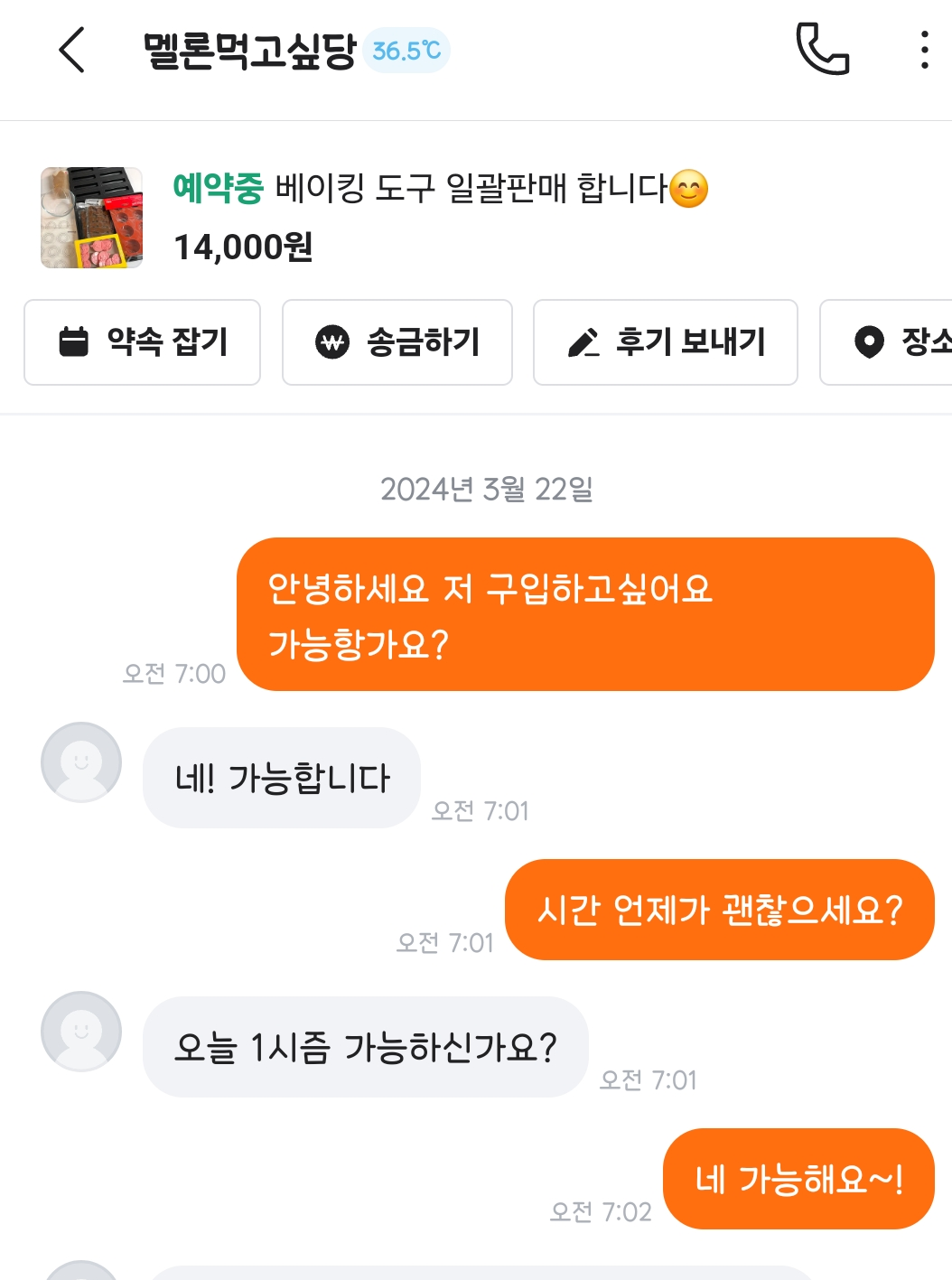Tap the location pin button
The height and width of the screenshot is (1280, 952).
894,342
